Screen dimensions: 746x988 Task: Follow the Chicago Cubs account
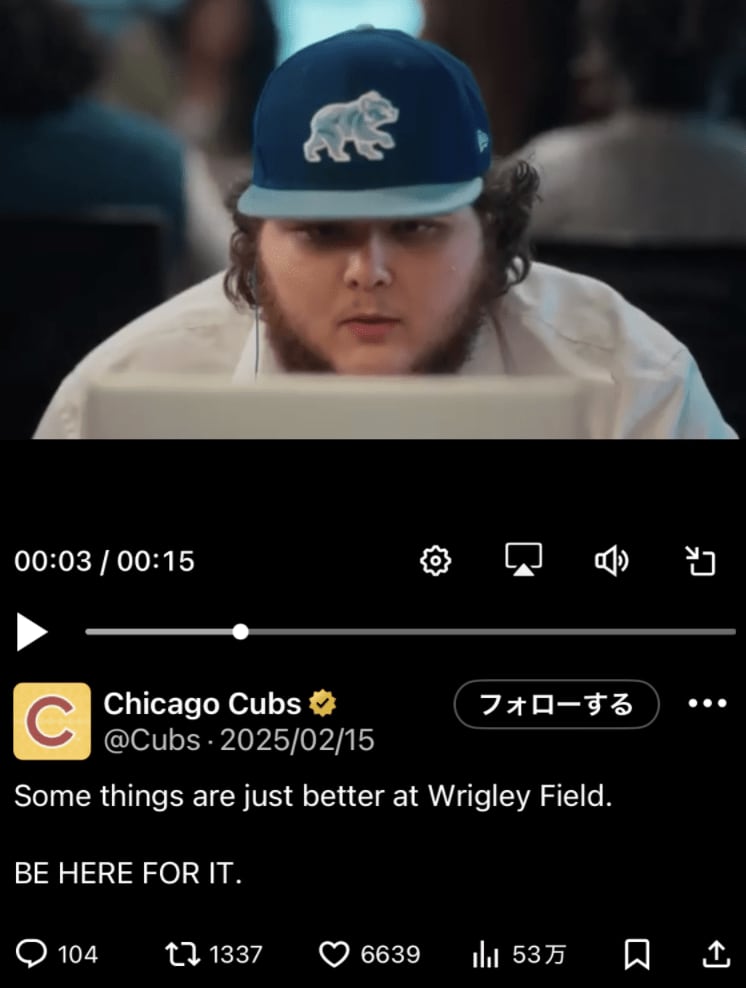coord(556,705)
